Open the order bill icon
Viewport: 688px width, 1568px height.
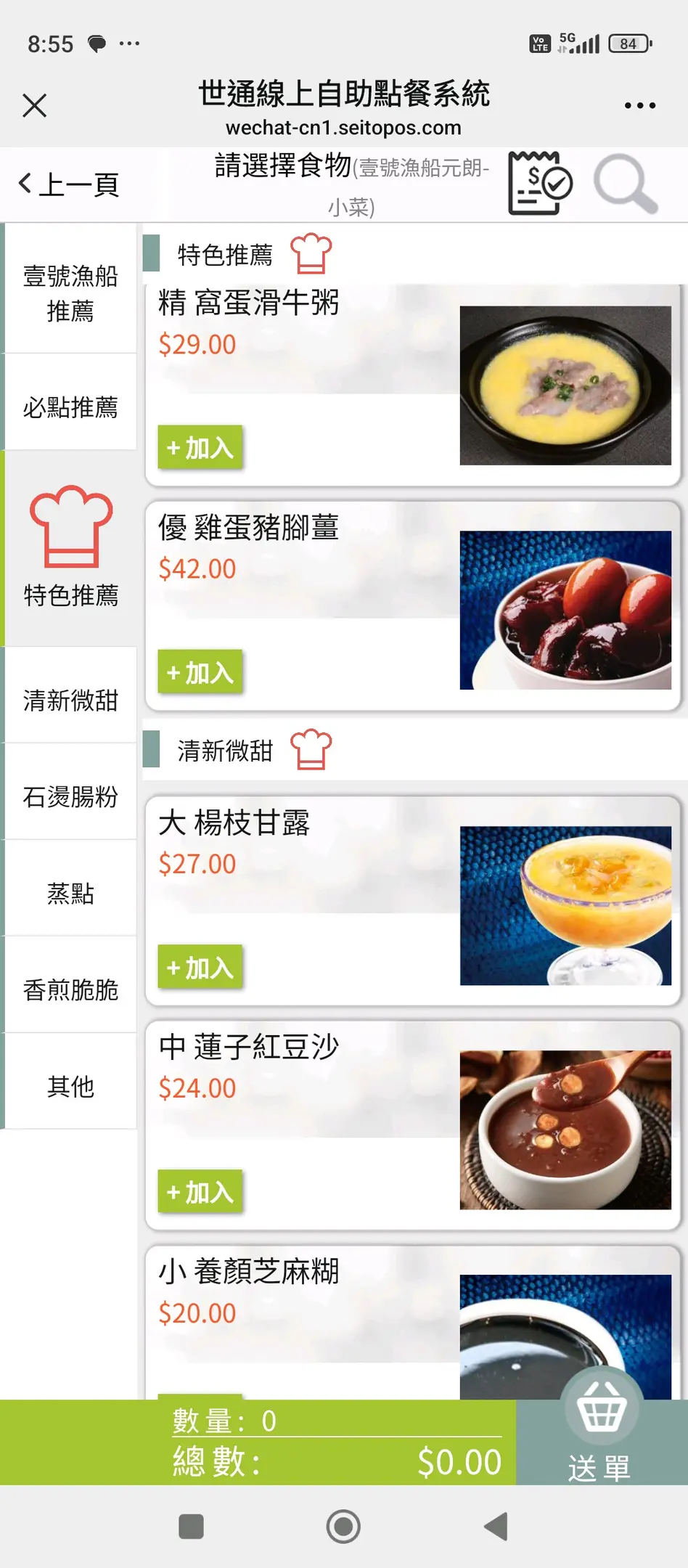pos(540,183)
